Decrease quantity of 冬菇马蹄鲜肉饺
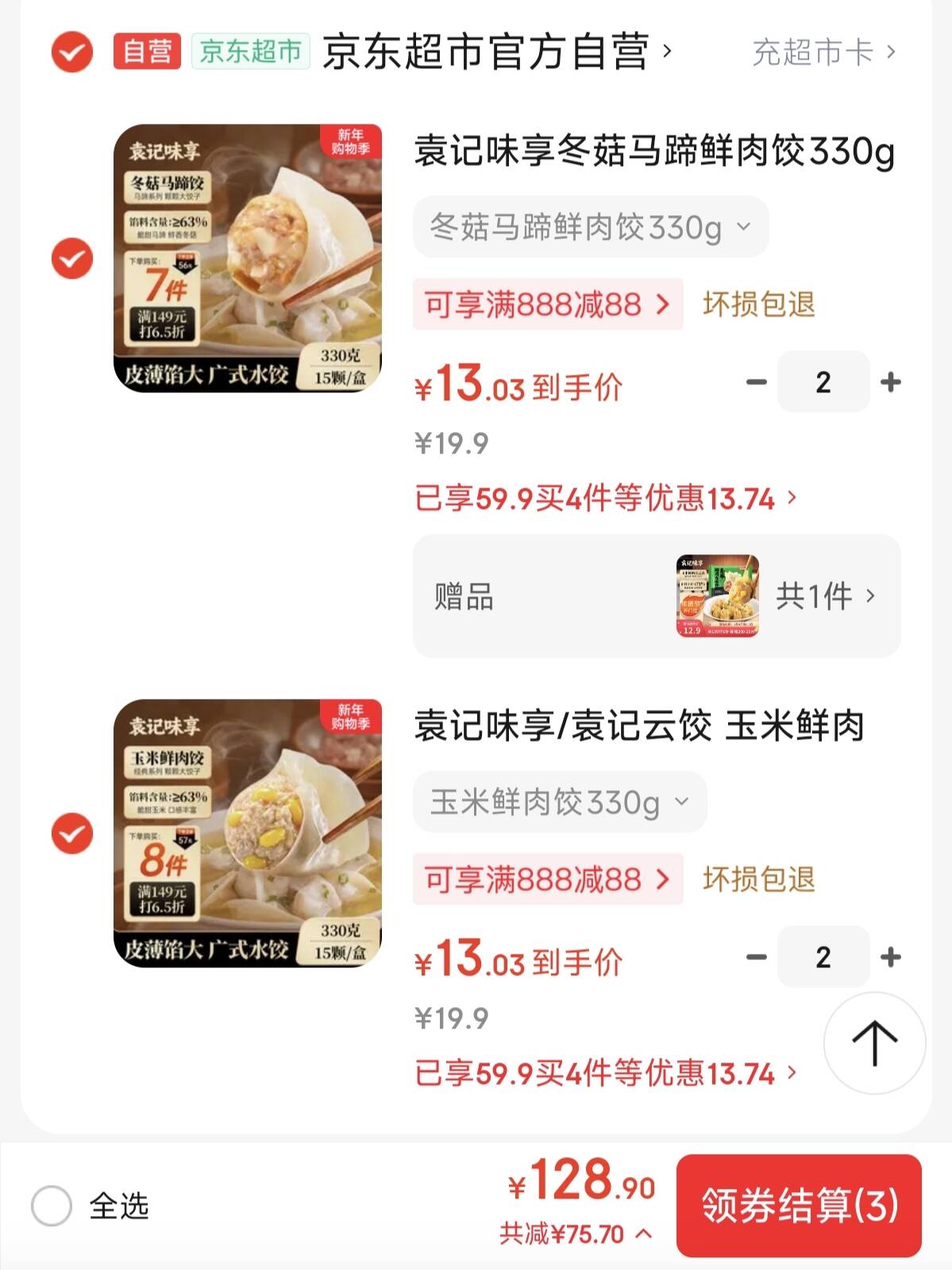Screen dimensions: 952x1270 click(x=757, y=382)
